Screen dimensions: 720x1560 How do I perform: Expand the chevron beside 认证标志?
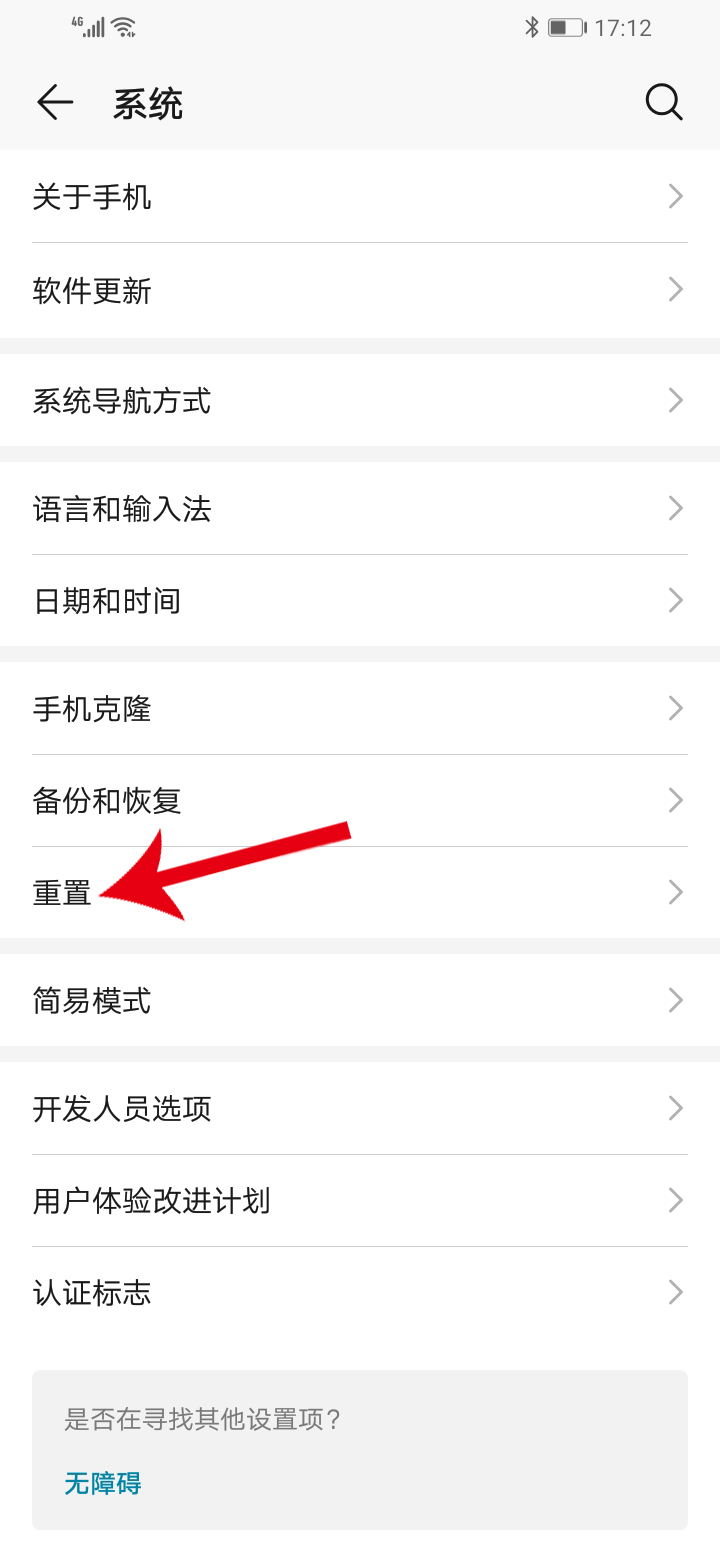click(x=675, y=1292)
